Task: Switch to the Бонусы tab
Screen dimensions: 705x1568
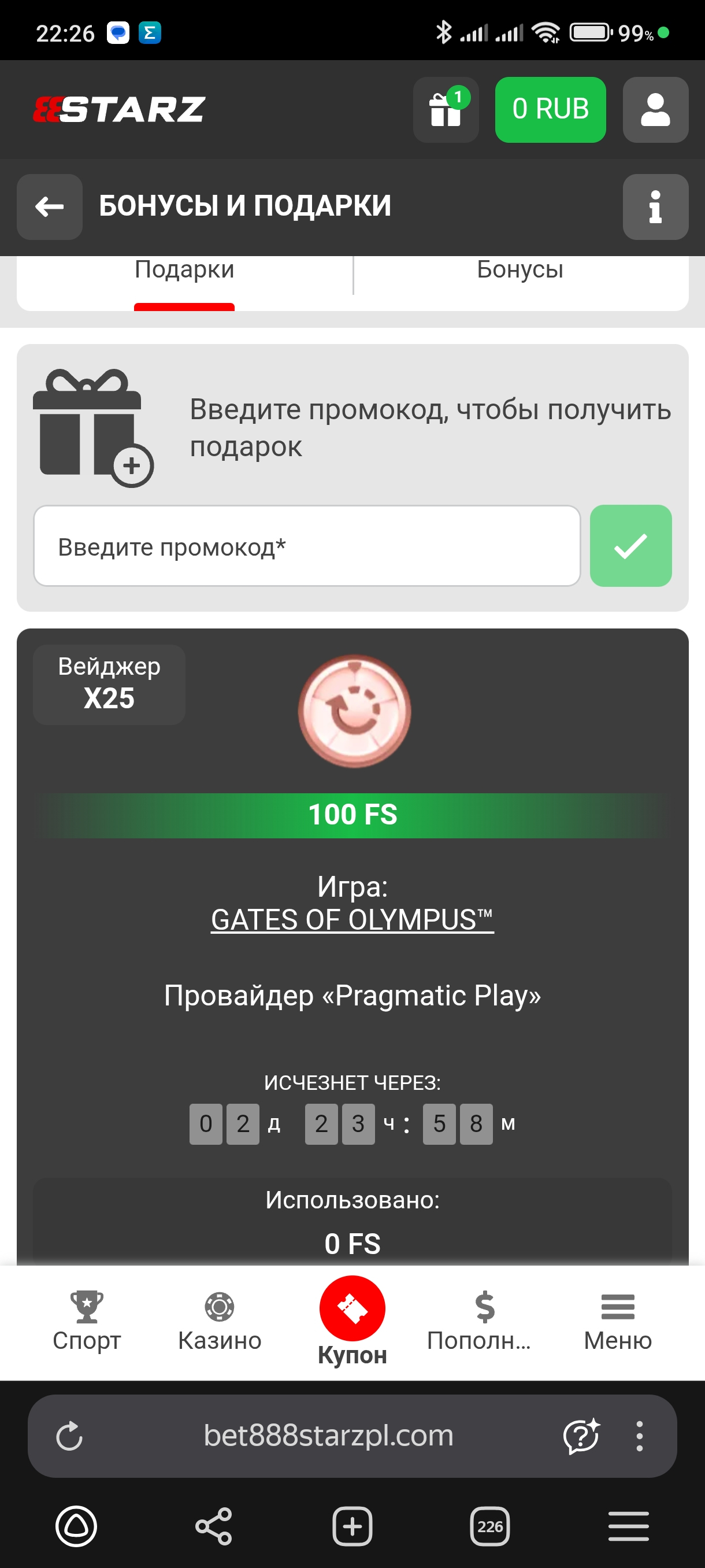Action: 520,270
